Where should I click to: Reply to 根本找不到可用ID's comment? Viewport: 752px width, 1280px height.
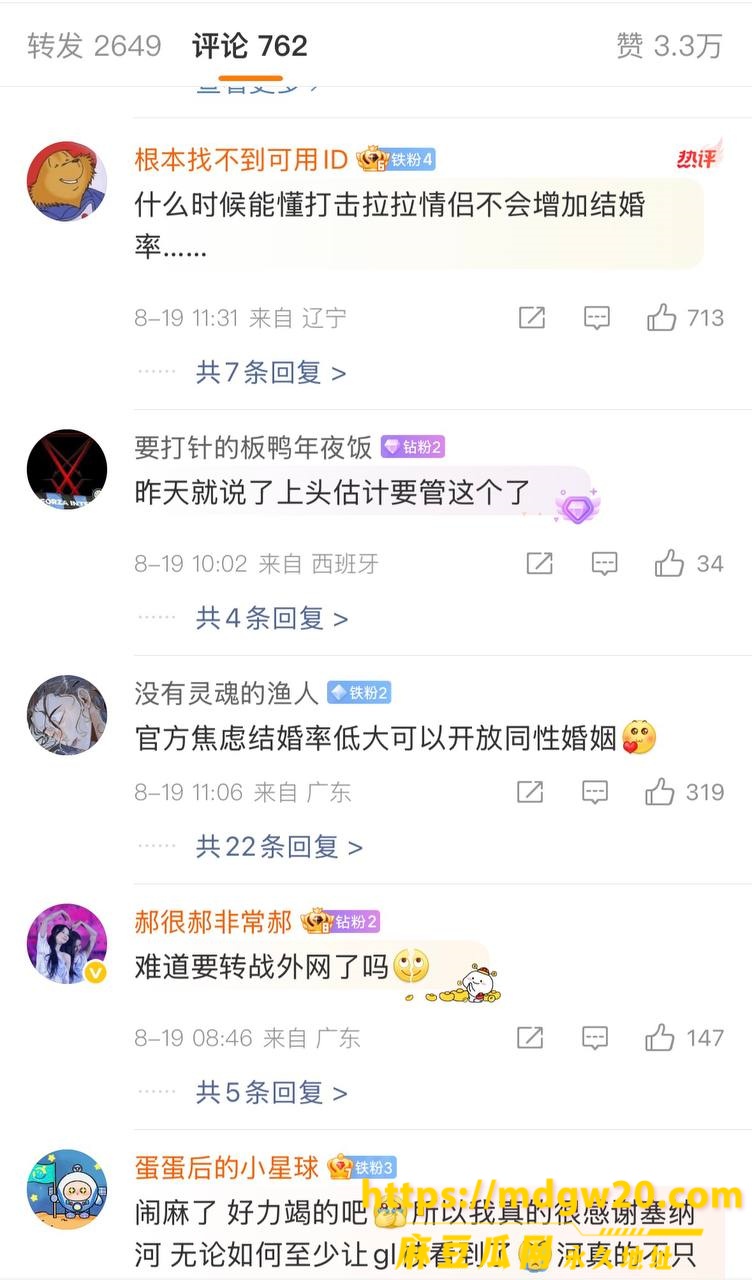point(597,318)
